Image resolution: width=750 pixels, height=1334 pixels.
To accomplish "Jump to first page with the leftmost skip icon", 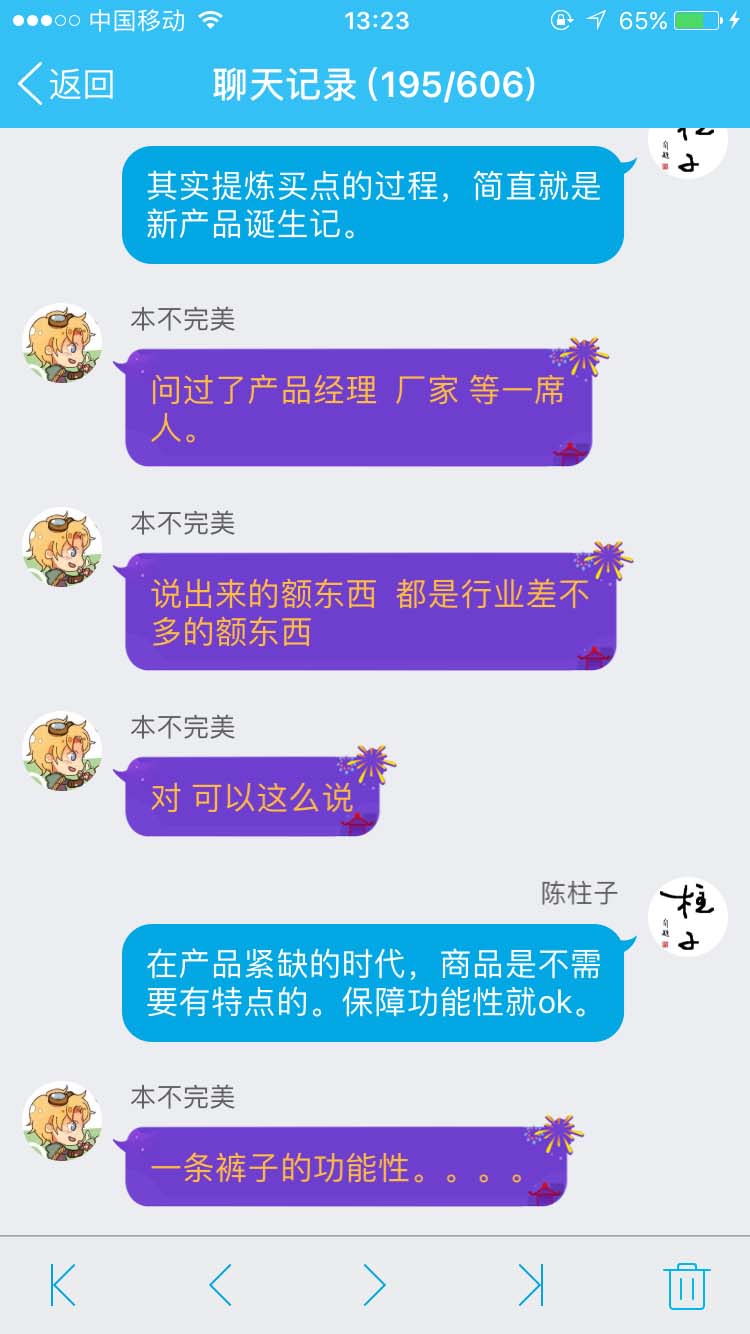I will [x=62, y=1285].
